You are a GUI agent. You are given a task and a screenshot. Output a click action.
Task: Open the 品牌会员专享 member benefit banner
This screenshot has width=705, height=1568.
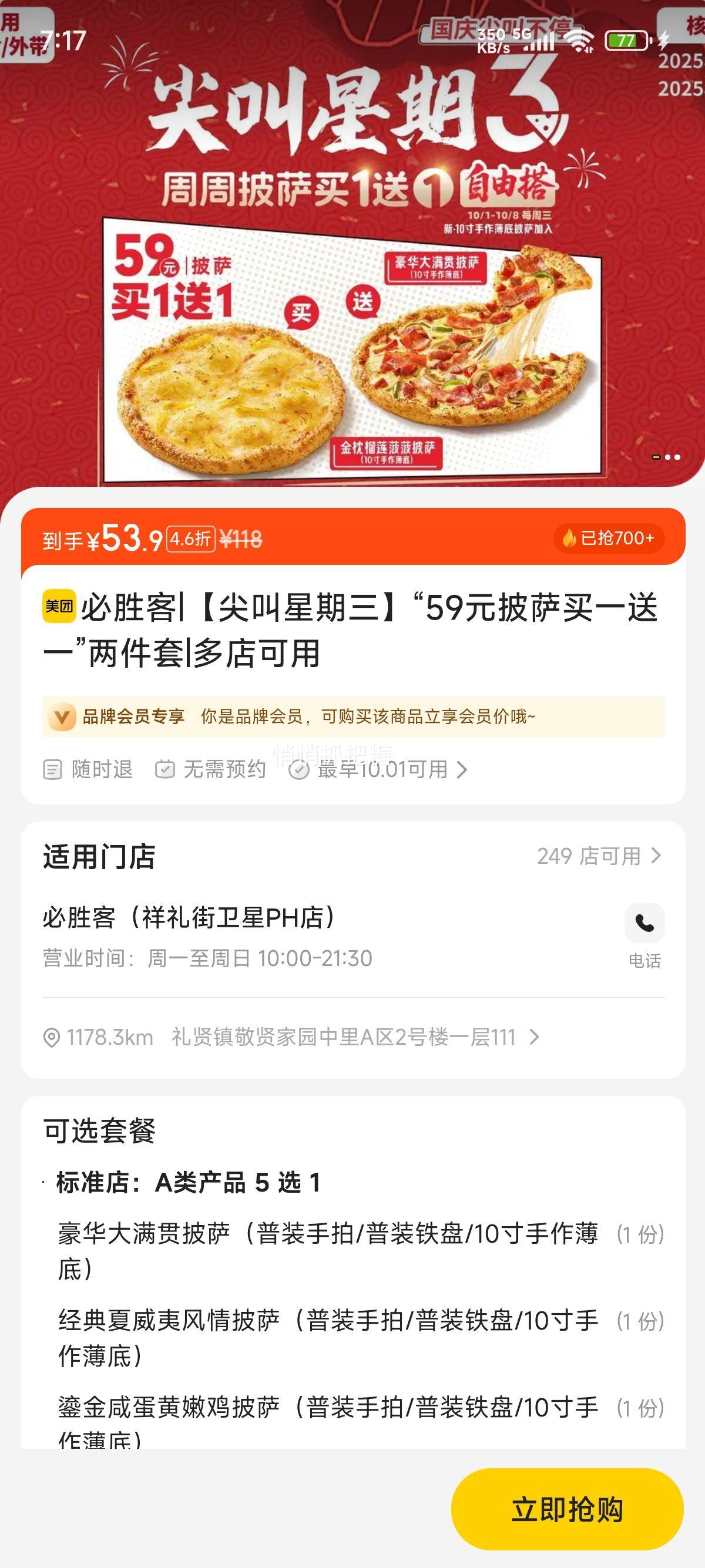point(352,716)
